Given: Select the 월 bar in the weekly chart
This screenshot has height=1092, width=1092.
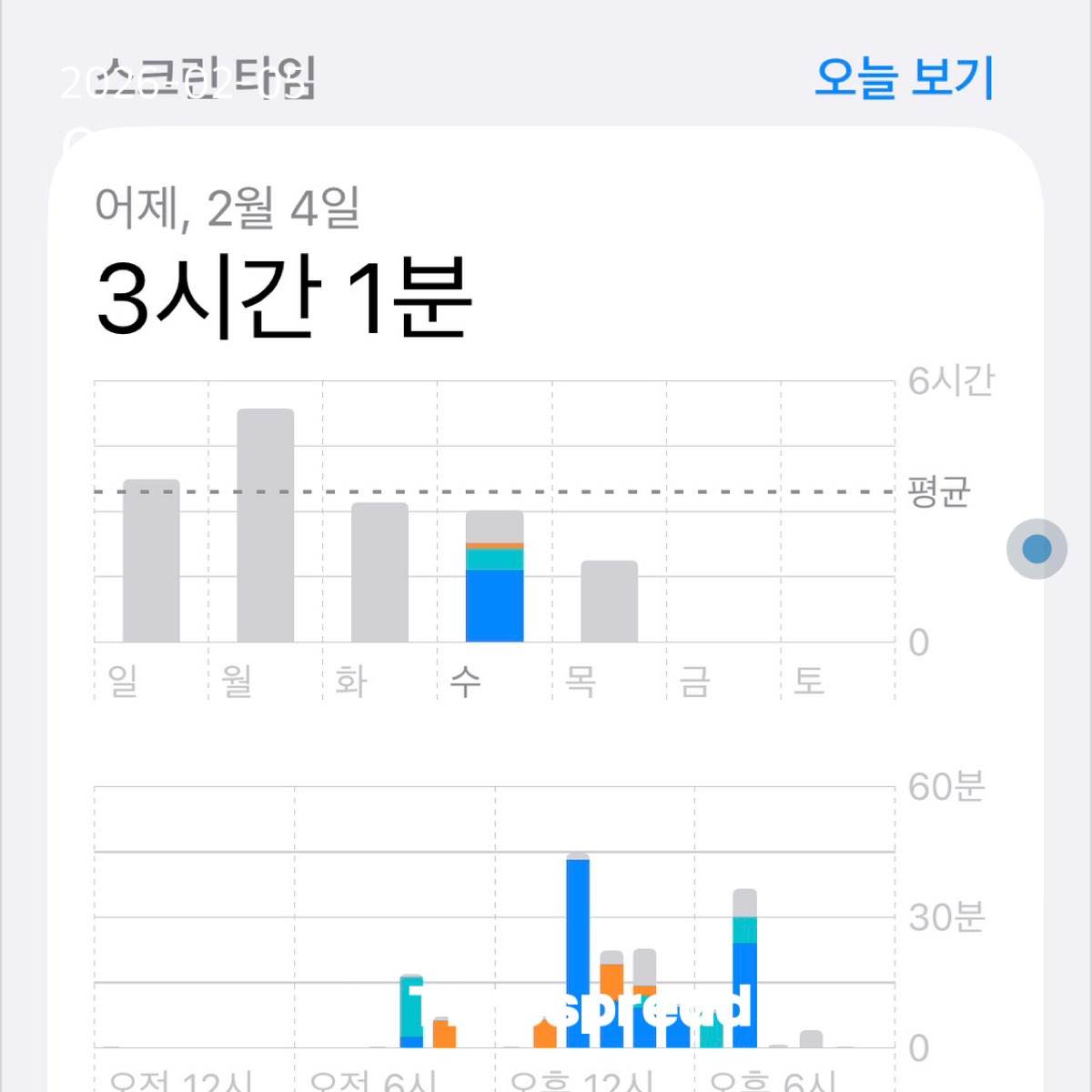Looking at the screenshot, I should [x=266, y=526].
